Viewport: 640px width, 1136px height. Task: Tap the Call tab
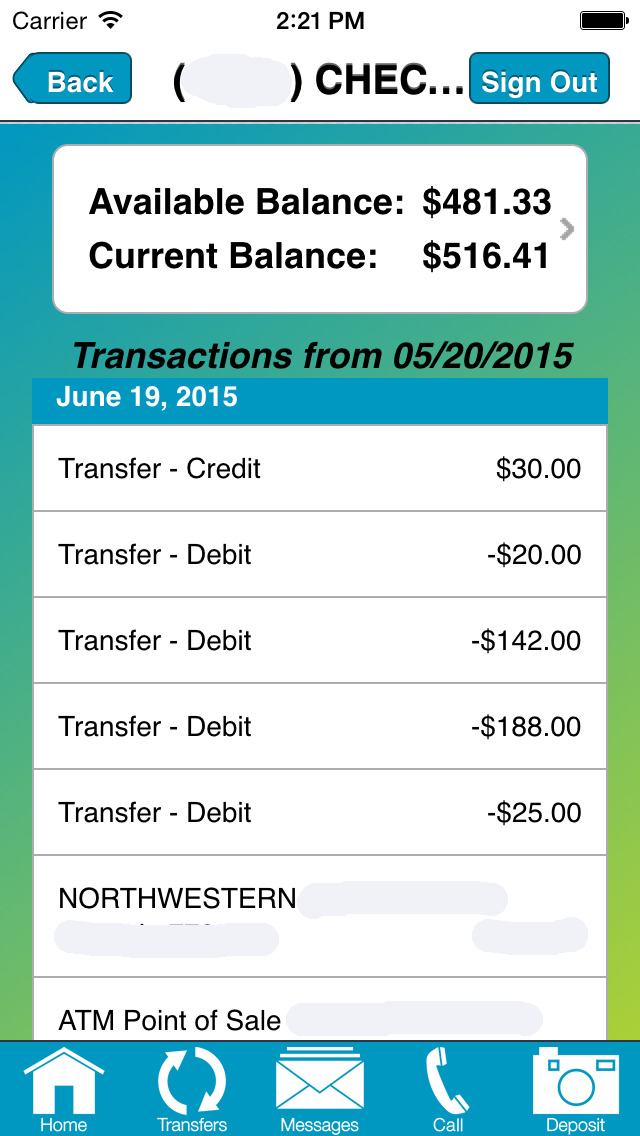[x=448, y=1090]
